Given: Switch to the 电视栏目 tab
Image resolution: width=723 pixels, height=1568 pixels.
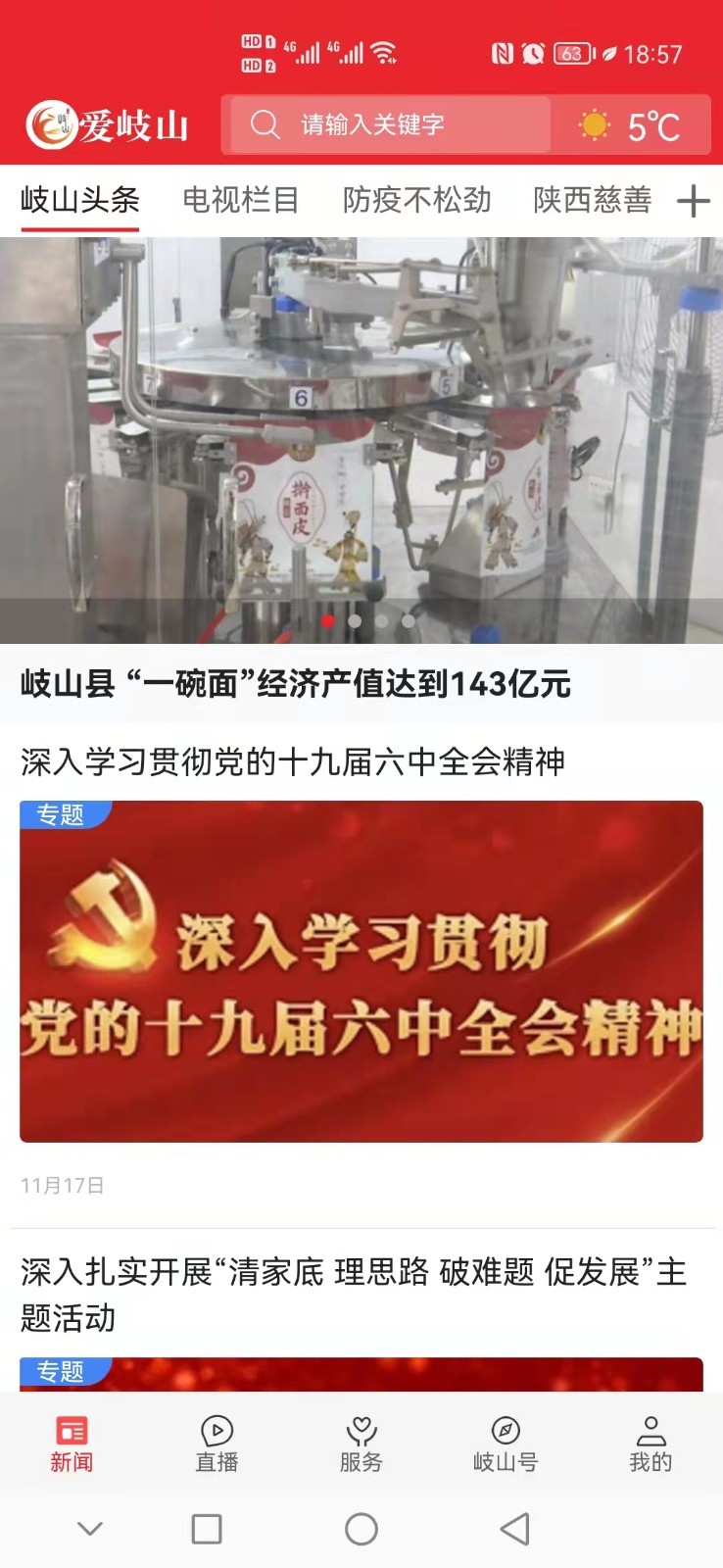Looking at the screenshot, I should pos(240,201).
